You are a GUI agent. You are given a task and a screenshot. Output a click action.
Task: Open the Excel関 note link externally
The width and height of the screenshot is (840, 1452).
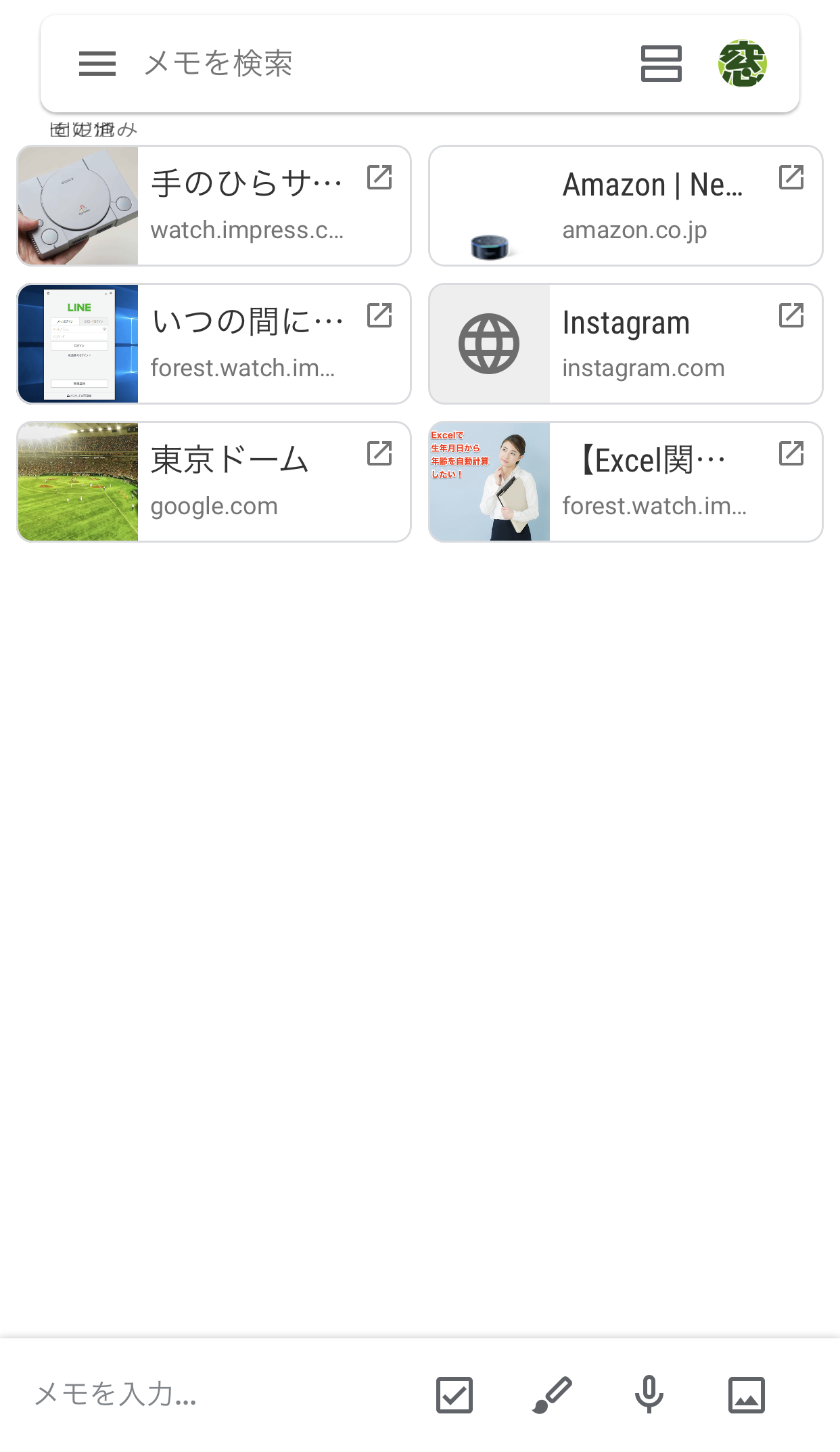point(792,454)
